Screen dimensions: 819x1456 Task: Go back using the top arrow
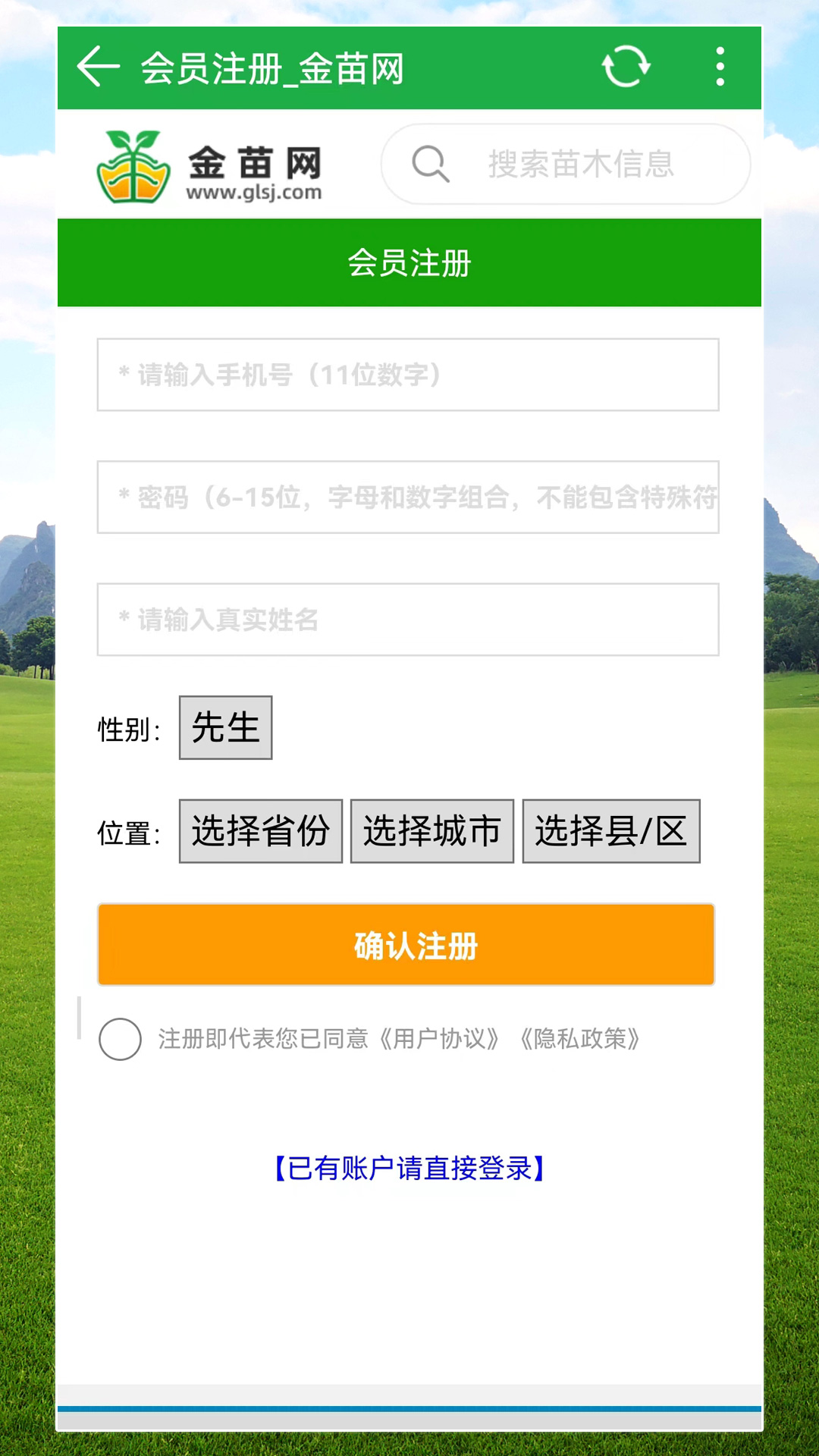(99, 67)
